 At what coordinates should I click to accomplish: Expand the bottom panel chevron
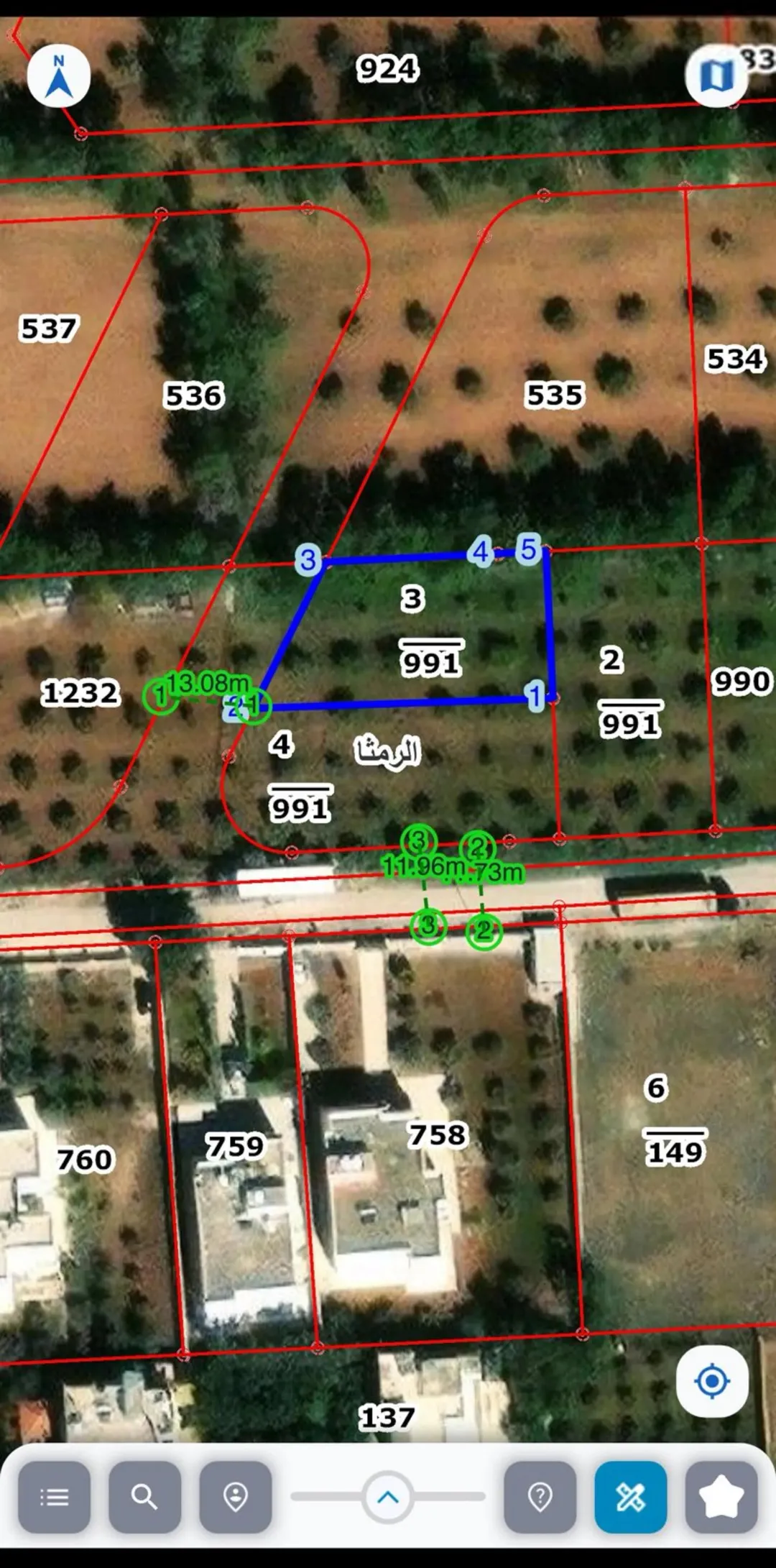388,1498
